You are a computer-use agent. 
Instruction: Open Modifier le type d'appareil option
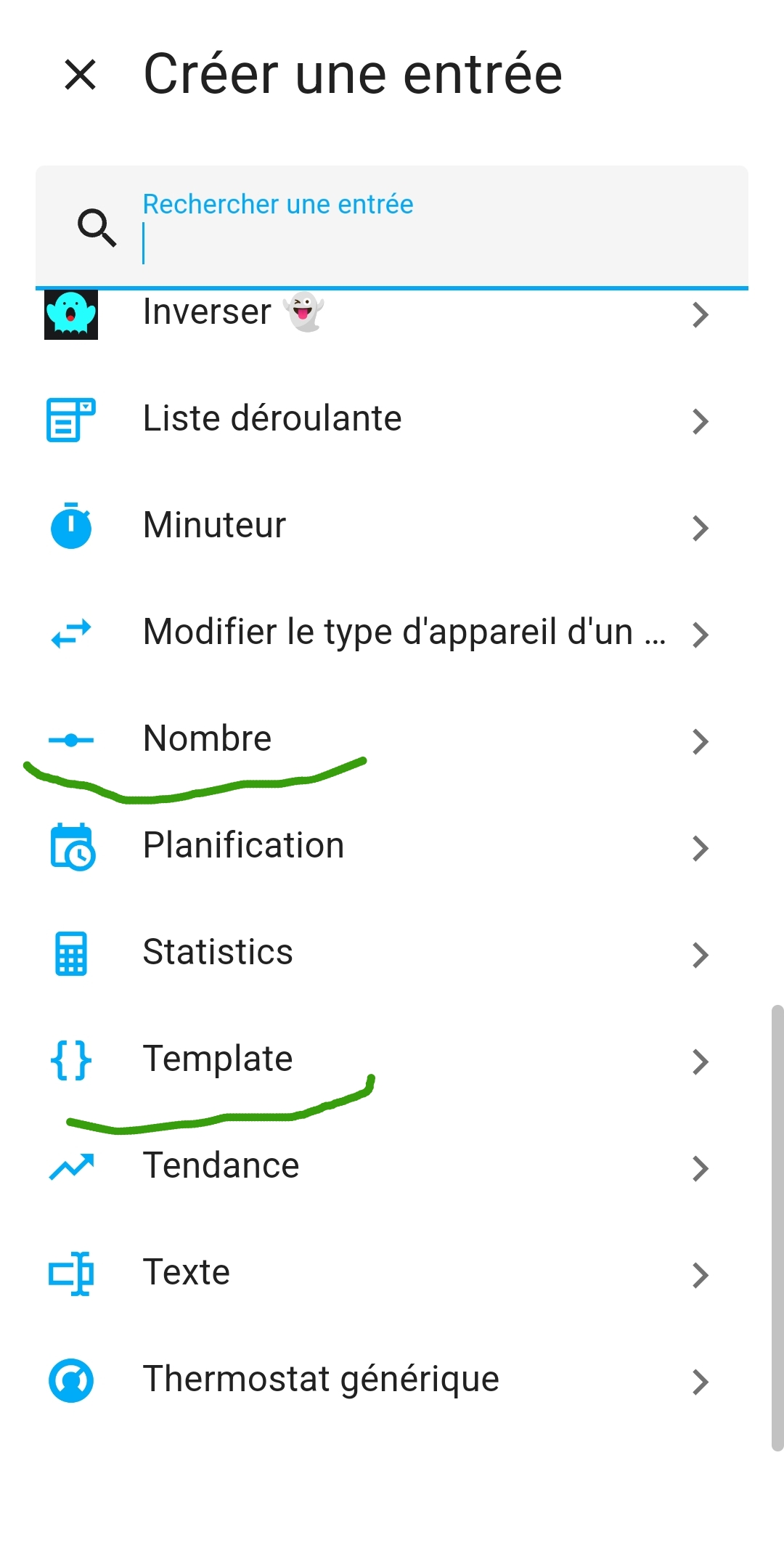tap(392, 633)
